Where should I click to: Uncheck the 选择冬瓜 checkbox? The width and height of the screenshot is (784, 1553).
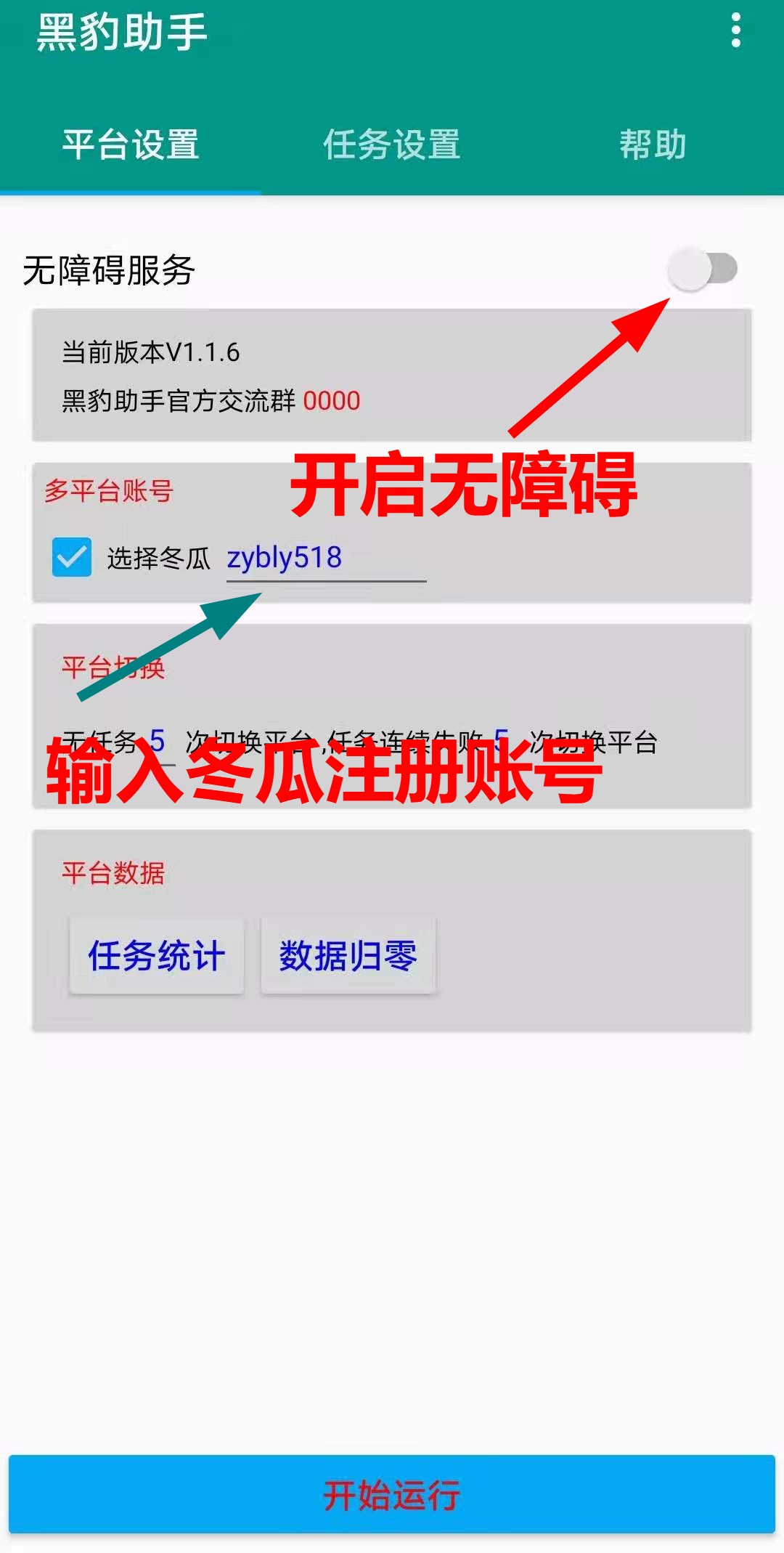tap(72, 557)
